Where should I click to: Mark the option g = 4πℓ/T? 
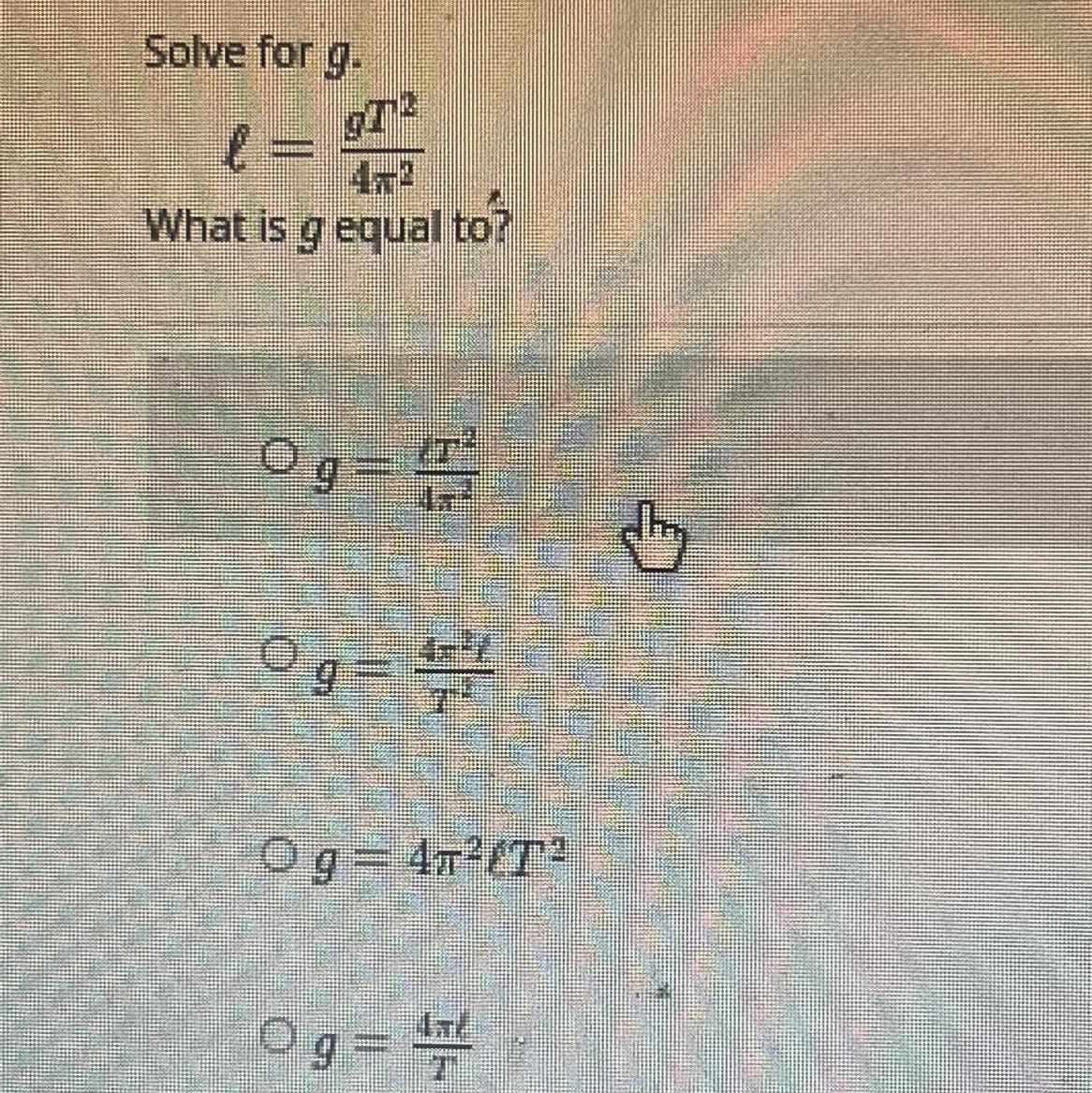pyautogui.click(x=273, y=1056)
